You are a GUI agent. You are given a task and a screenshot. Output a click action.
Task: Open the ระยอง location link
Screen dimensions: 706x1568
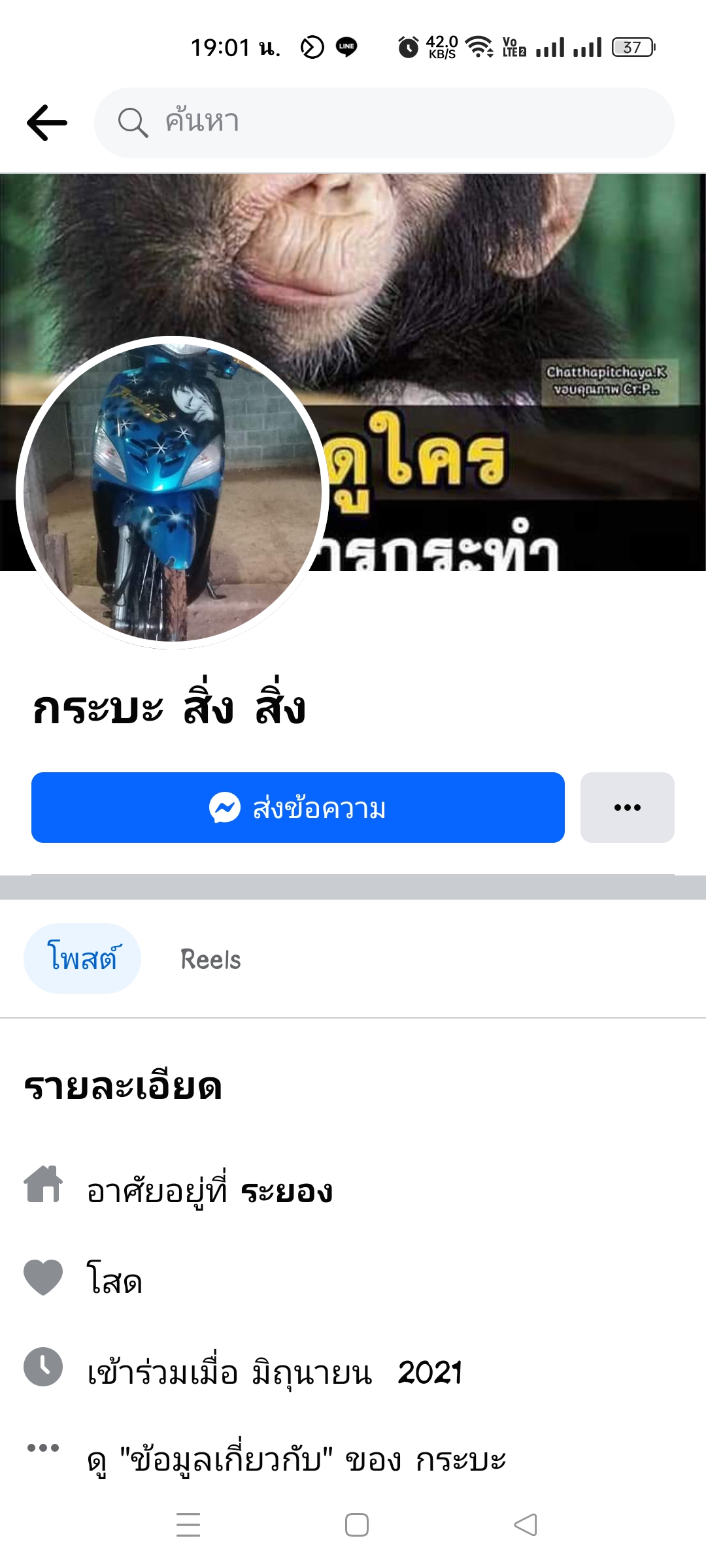286,1192
